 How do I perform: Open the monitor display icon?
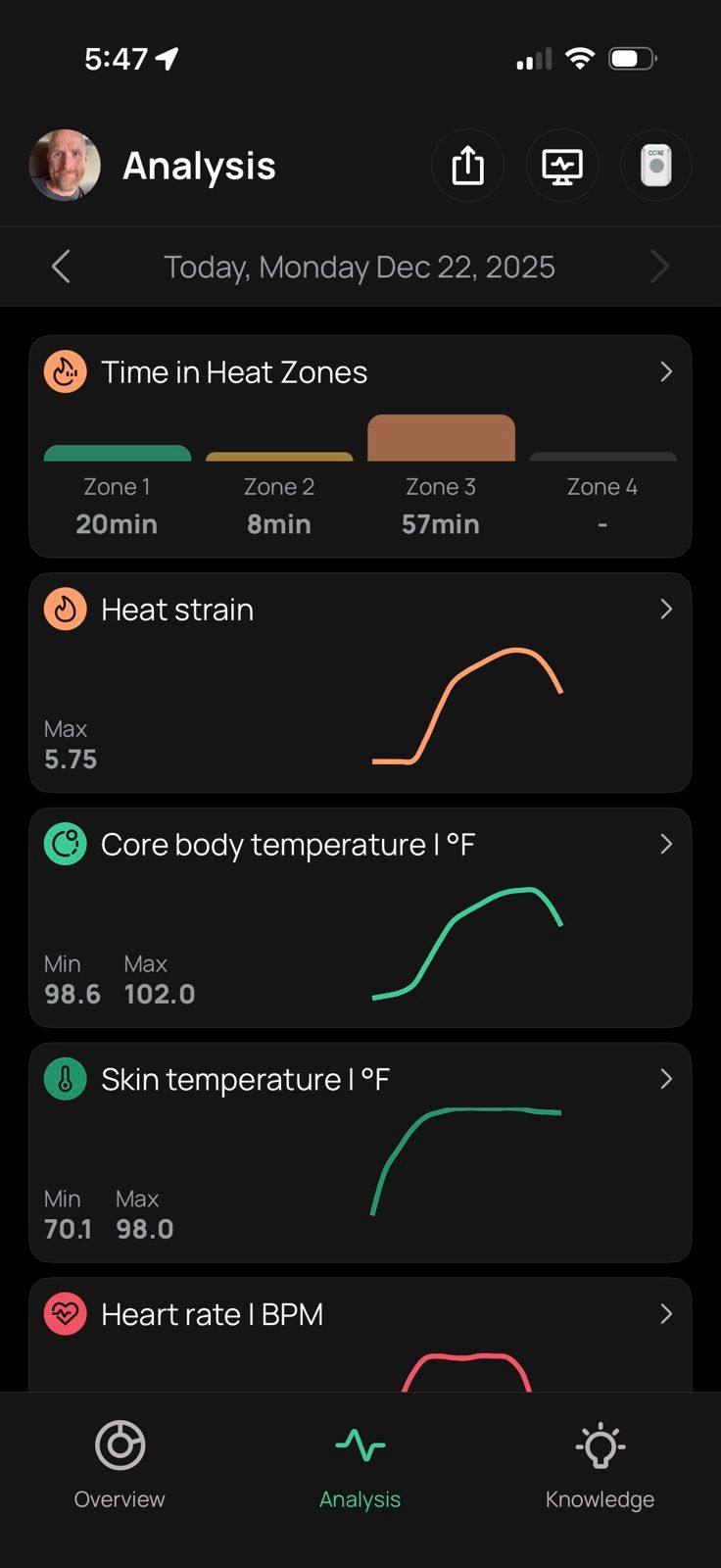click(x=562, y=166)
